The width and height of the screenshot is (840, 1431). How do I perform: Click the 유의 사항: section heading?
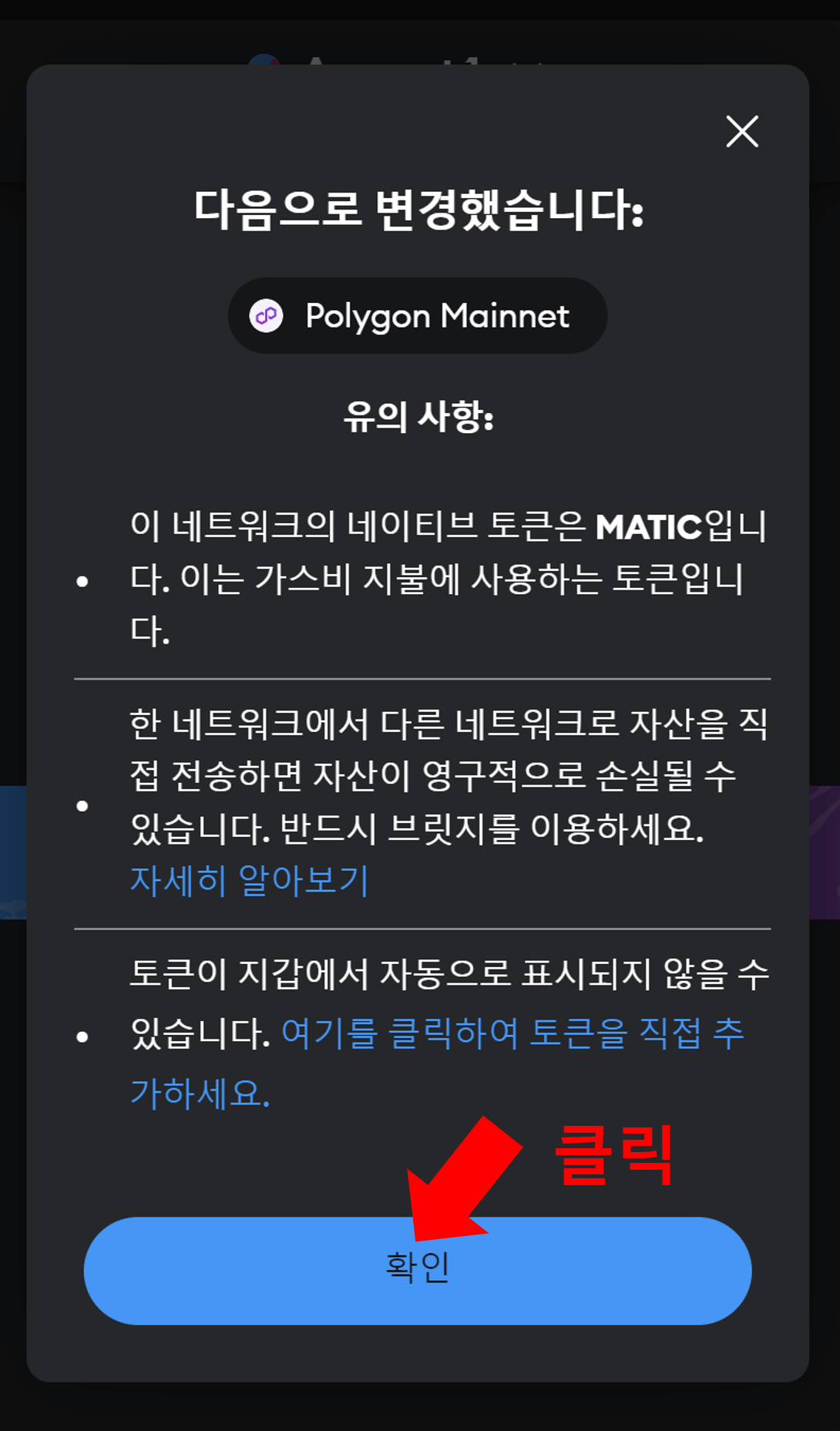click(419, 417)
